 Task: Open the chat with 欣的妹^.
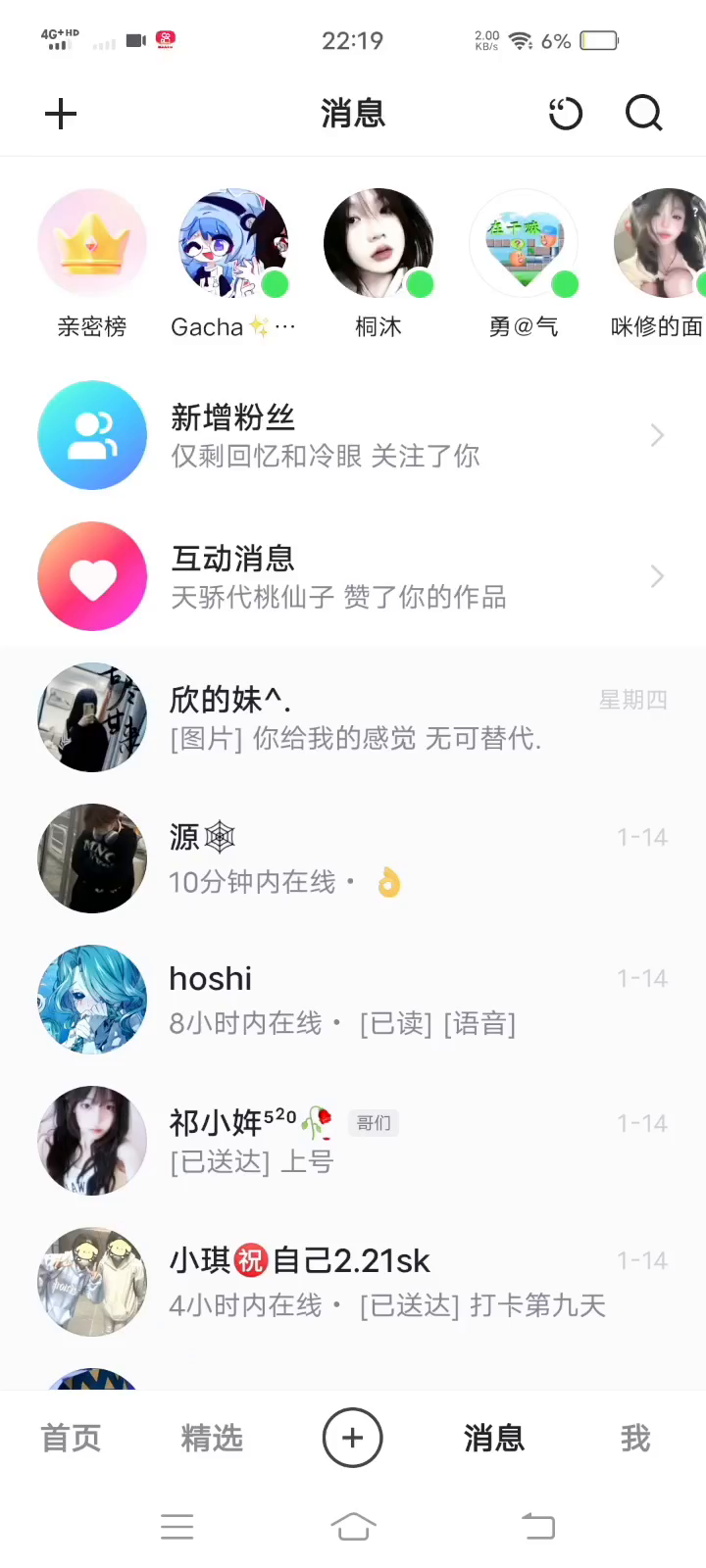click(x=353, y=717)
